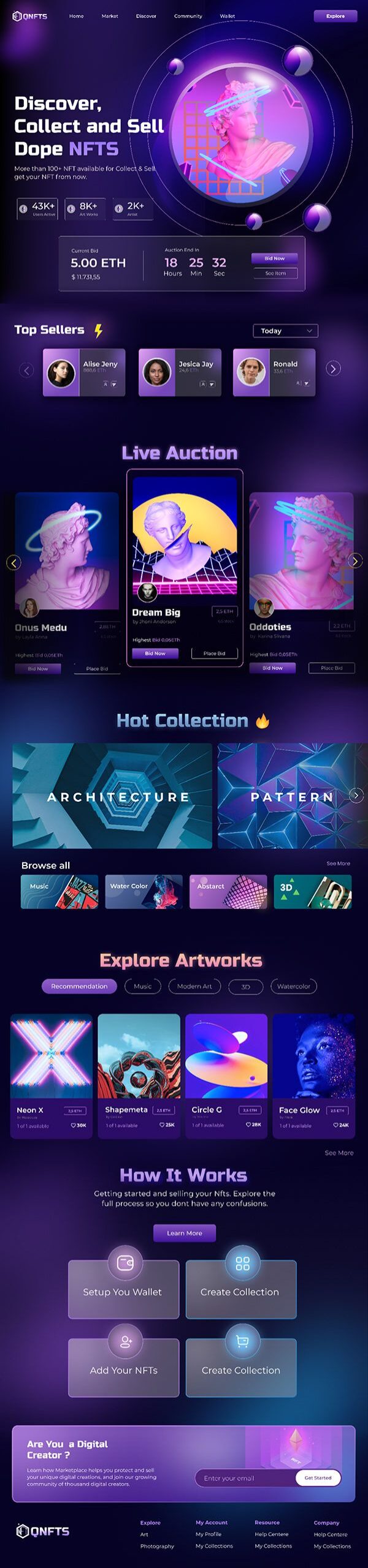Tap the Get Started button
The width and height of the screenshot is (368, 1568).
318,1478
